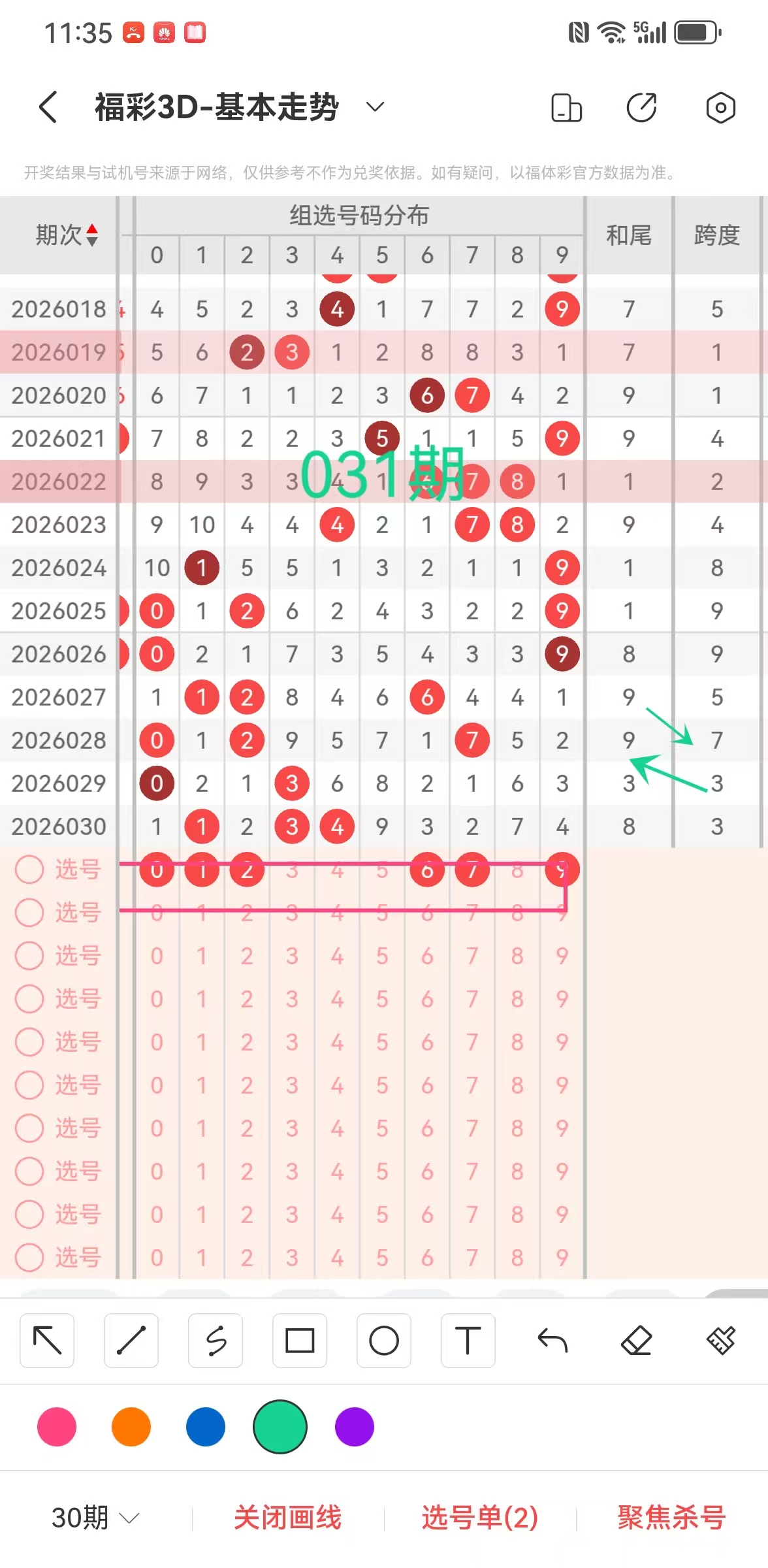Open the share icon in the top bar
Viewport: 768px width, 1568px height.
pos(641,108)
